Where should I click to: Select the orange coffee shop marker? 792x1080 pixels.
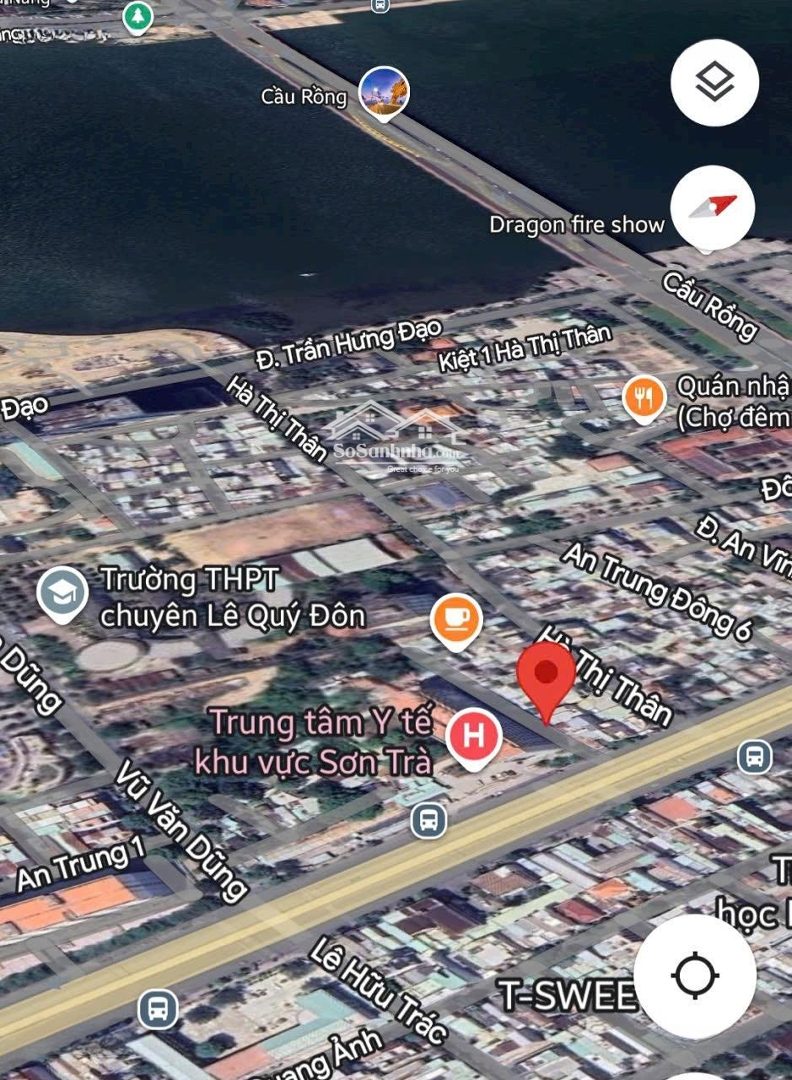(x=456, y=620)
